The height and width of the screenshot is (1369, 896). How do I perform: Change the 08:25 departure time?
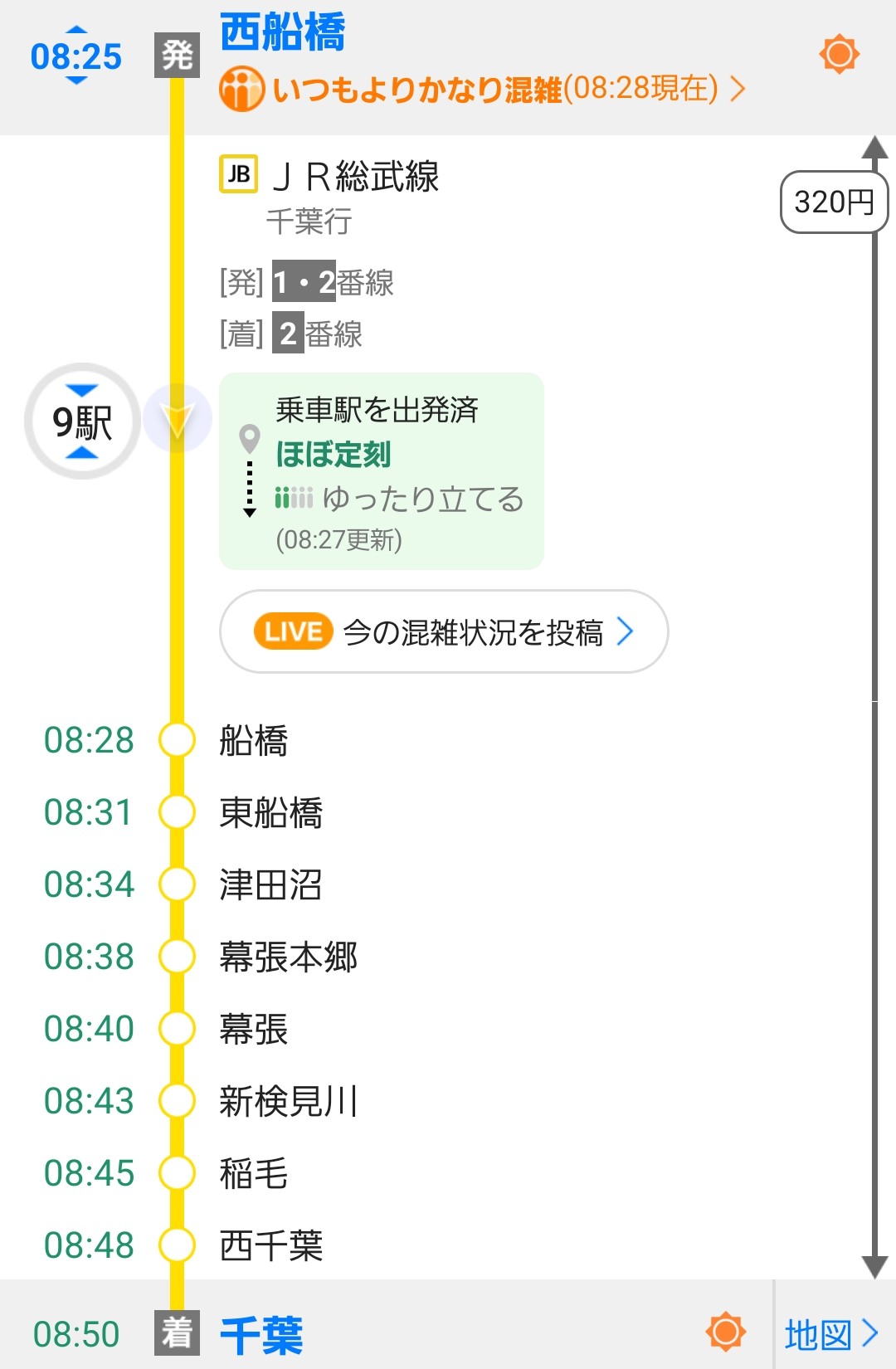(75, 56)
